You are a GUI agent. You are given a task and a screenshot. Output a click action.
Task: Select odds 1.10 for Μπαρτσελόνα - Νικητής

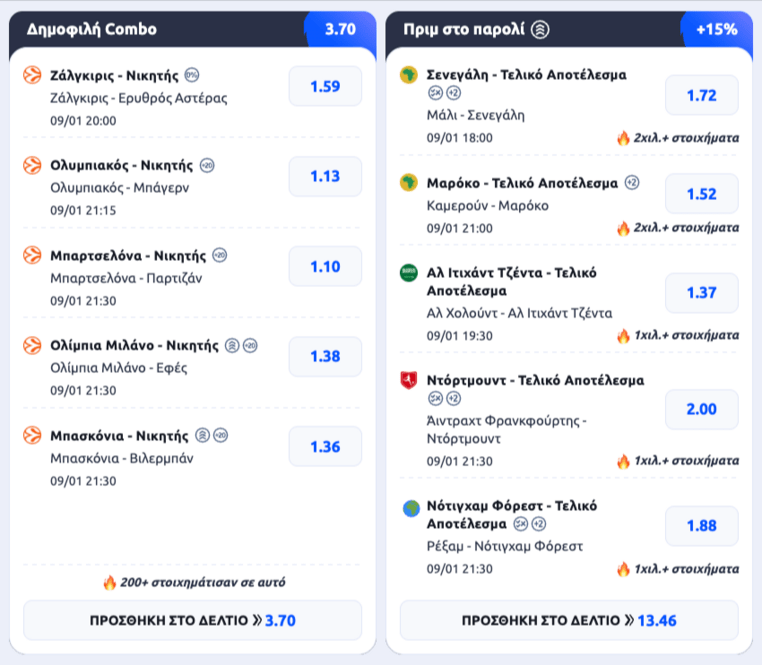(x=325, y=266)
